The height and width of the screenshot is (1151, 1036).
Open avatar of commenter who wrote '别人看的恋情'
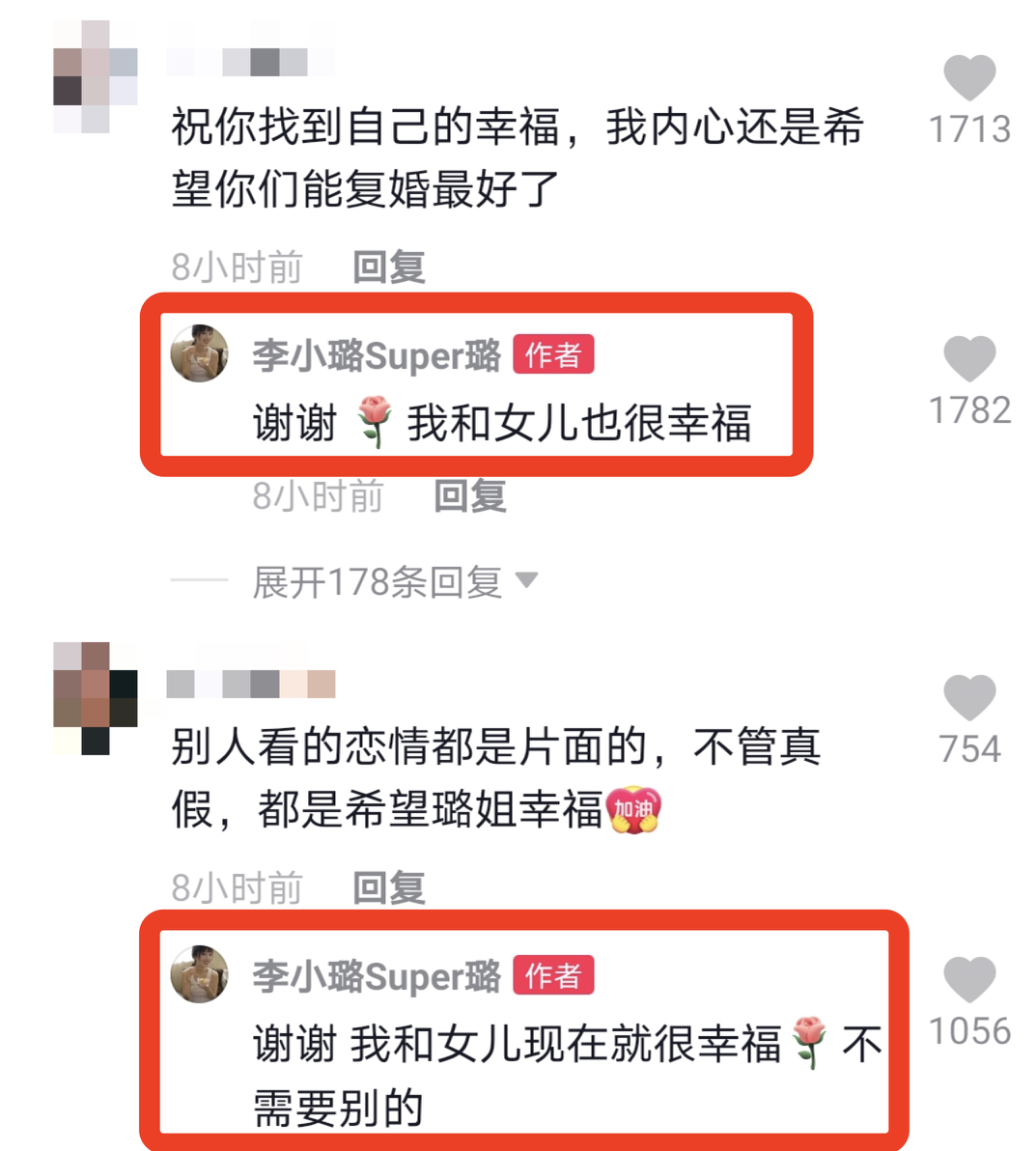(x=95, y=698)
